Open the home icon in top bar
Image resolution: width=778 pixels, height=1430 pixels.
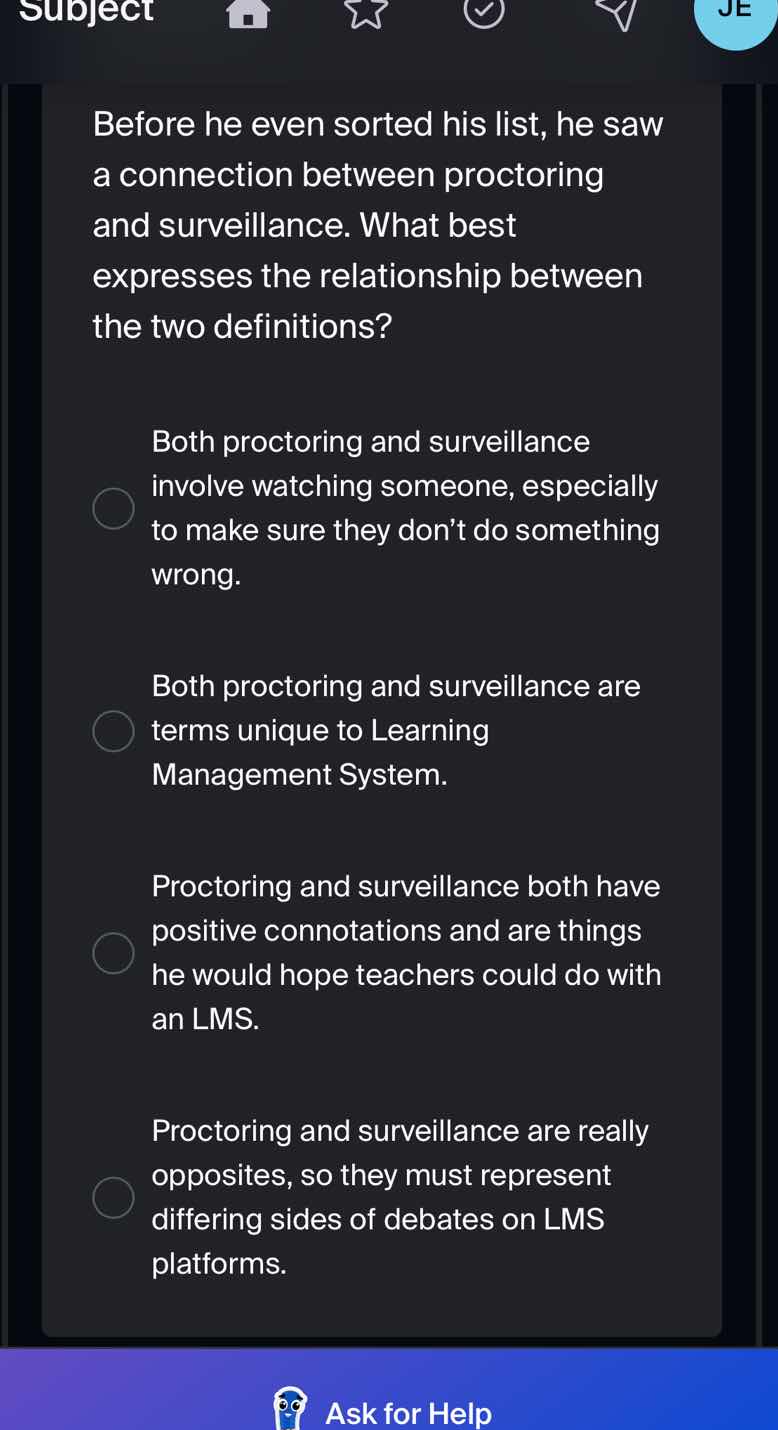click(249, 12)
